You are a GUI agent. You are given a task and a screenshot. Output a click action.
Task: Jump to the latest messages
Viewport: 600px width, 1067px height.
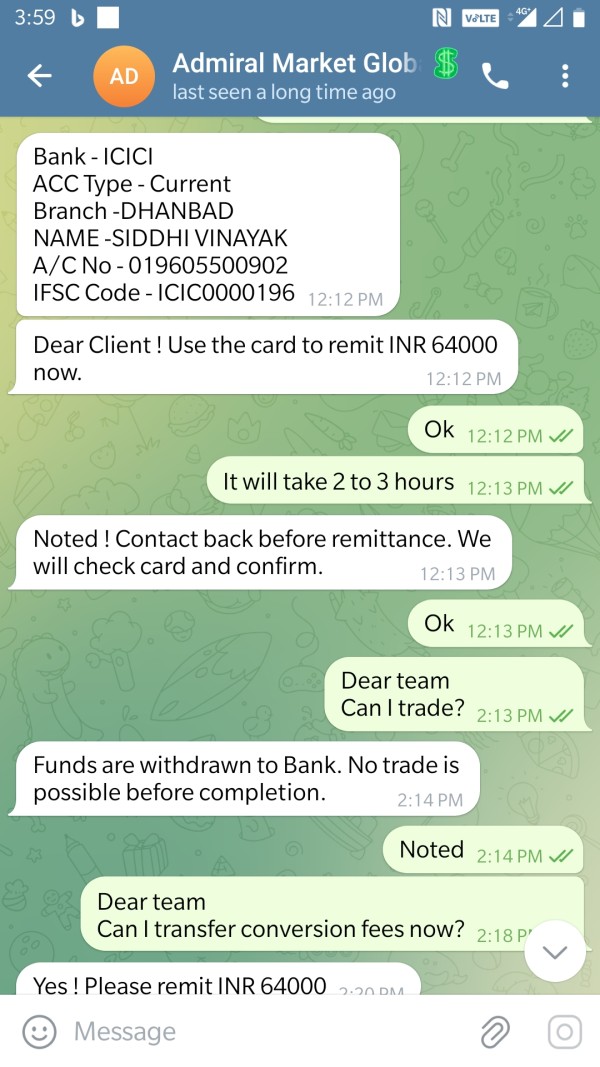click(x=555, y=951)
